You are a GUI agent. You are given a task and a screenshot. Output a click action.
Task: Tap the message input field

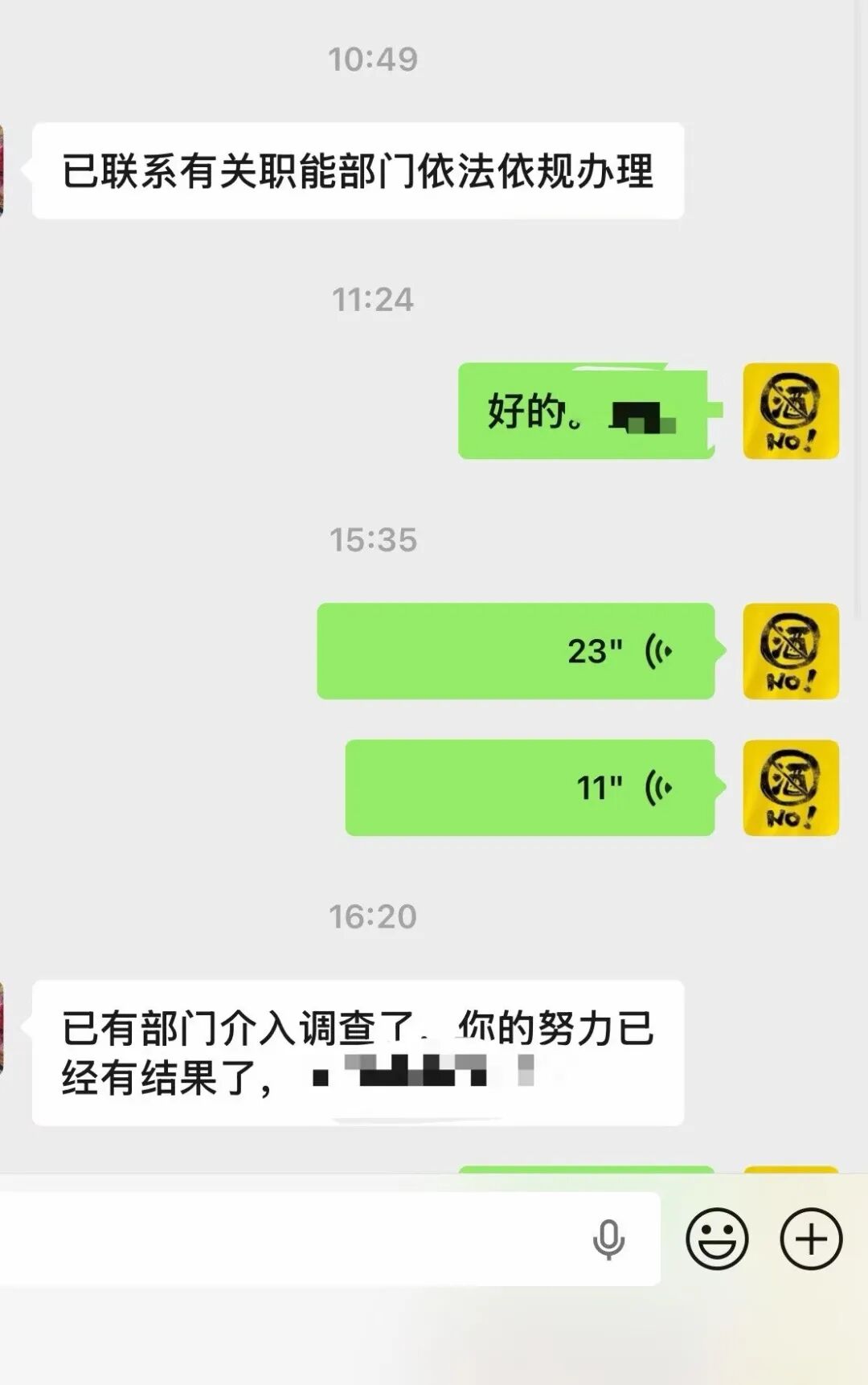289,1239
